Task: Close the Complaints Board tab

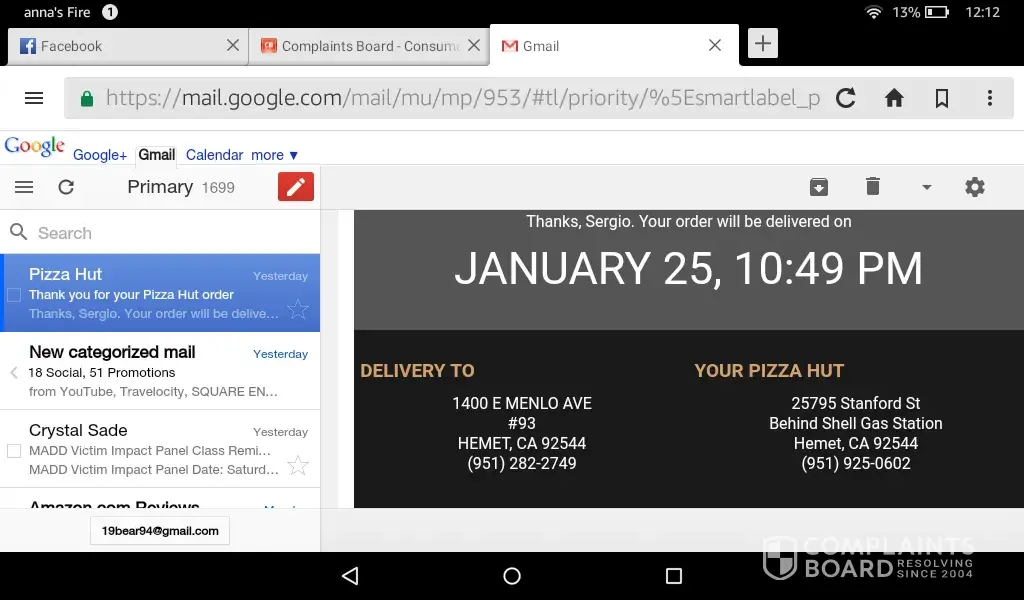Action: coord(474,46)
